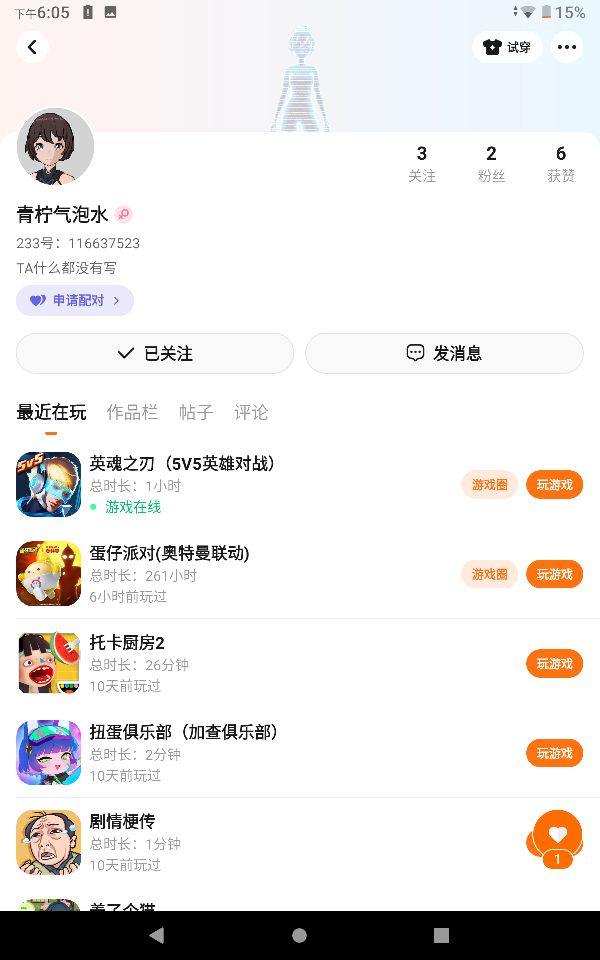Viewport: 600px width, 960px height.
Task: Tap 玩游戏 for 英魂之刃
Action: pos(554,485)
